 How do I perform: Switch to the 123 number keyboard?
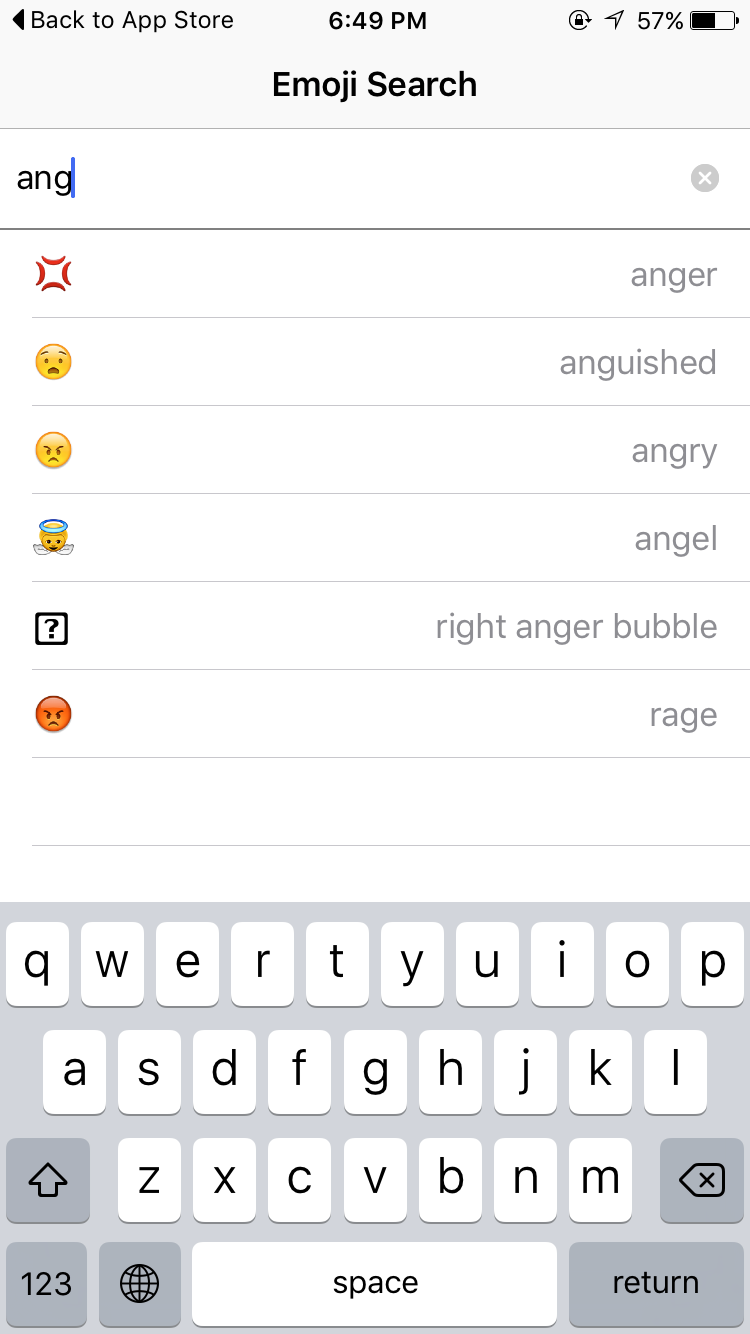click(46, 1283)
